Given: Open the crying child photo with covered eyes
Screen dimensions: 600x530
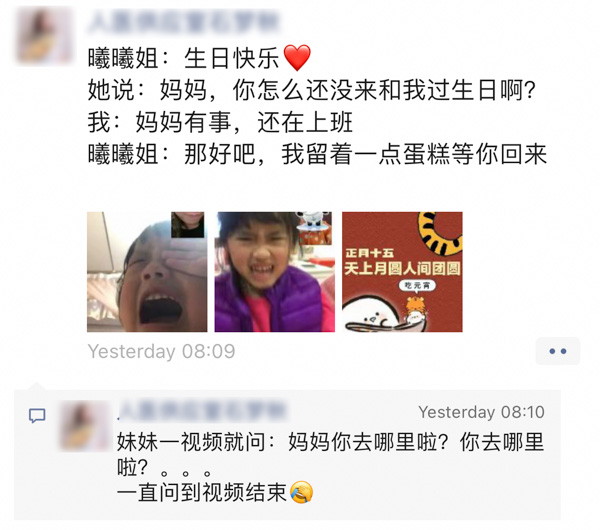Looking at the screenshot, I should click(x=147, y=271).
